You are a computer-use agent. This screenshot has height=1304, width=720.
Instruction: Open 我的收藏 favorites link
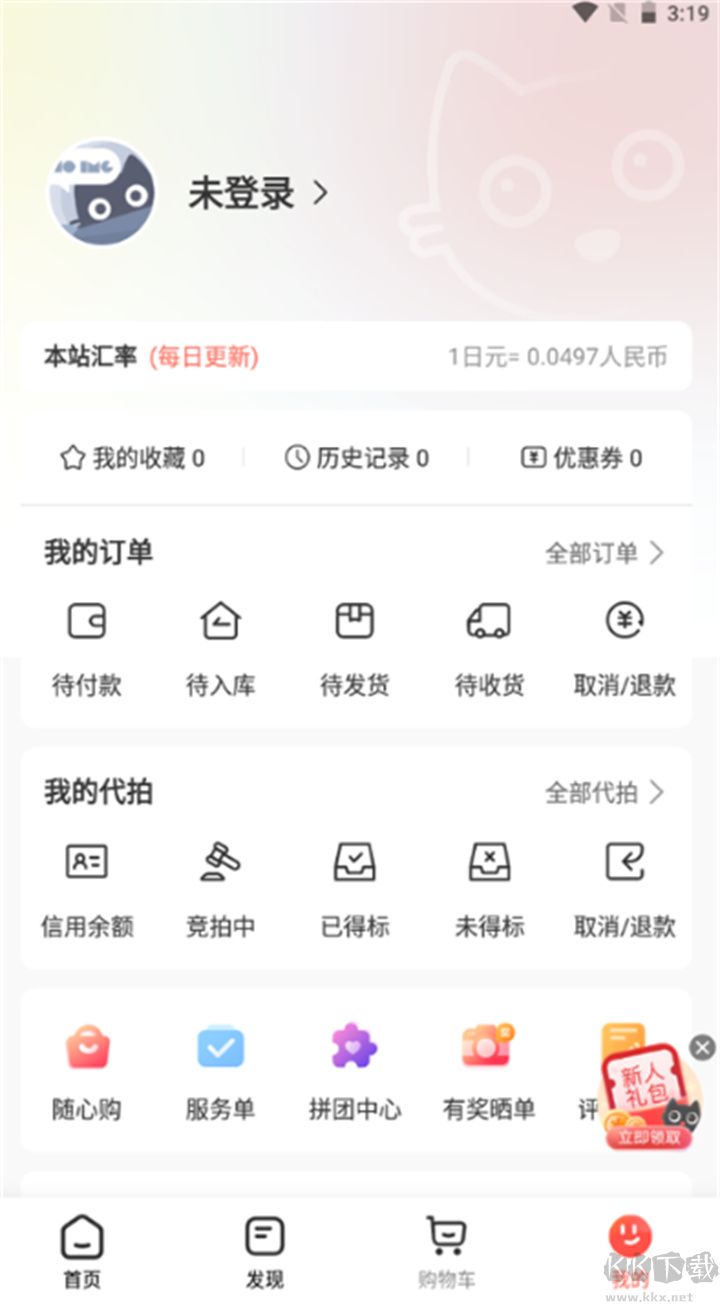[x=133, y=458]
